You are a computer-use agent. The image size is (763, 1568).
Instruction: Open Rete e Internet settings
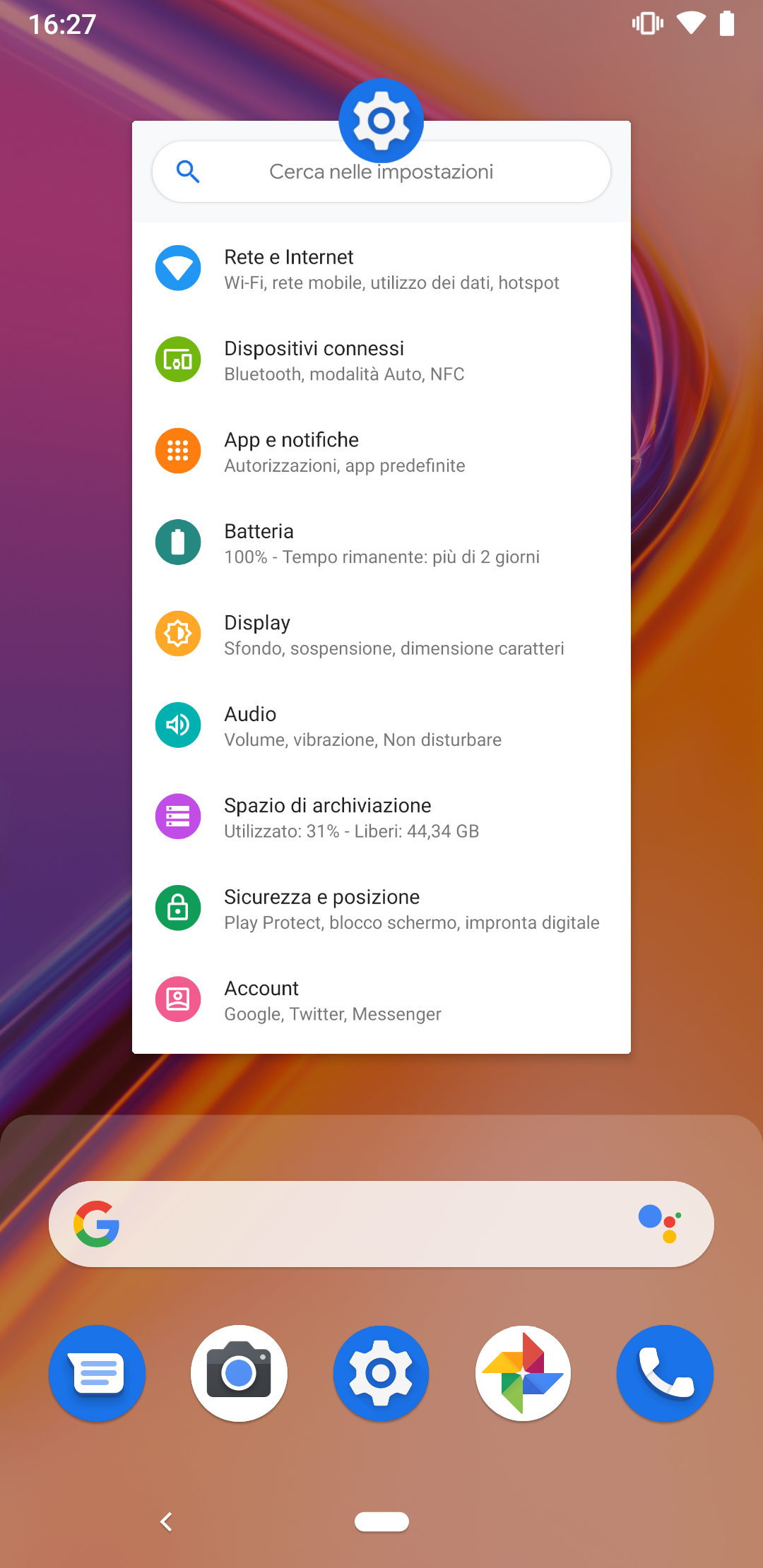point(381,268)
